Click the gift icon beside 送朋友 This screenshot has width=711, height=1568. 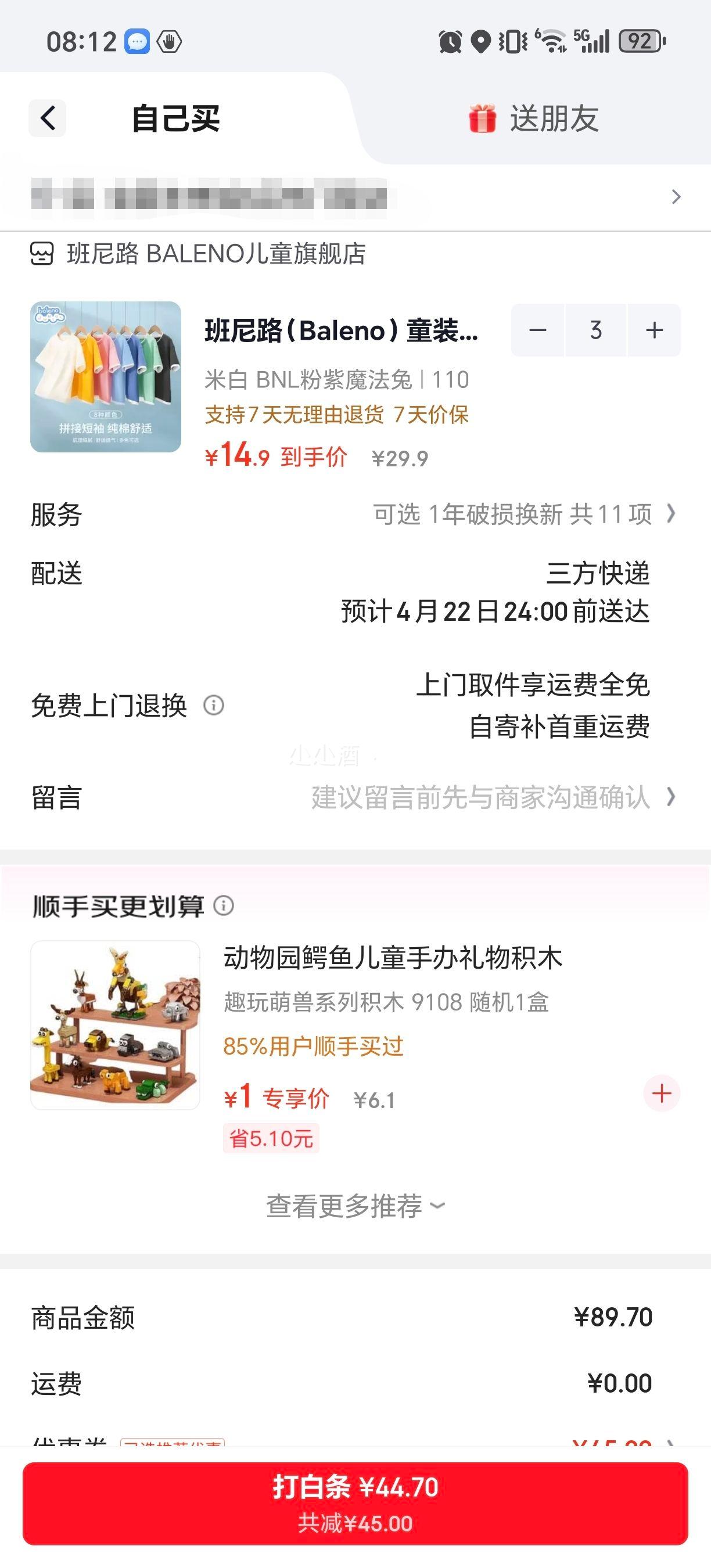coord(483,119)
